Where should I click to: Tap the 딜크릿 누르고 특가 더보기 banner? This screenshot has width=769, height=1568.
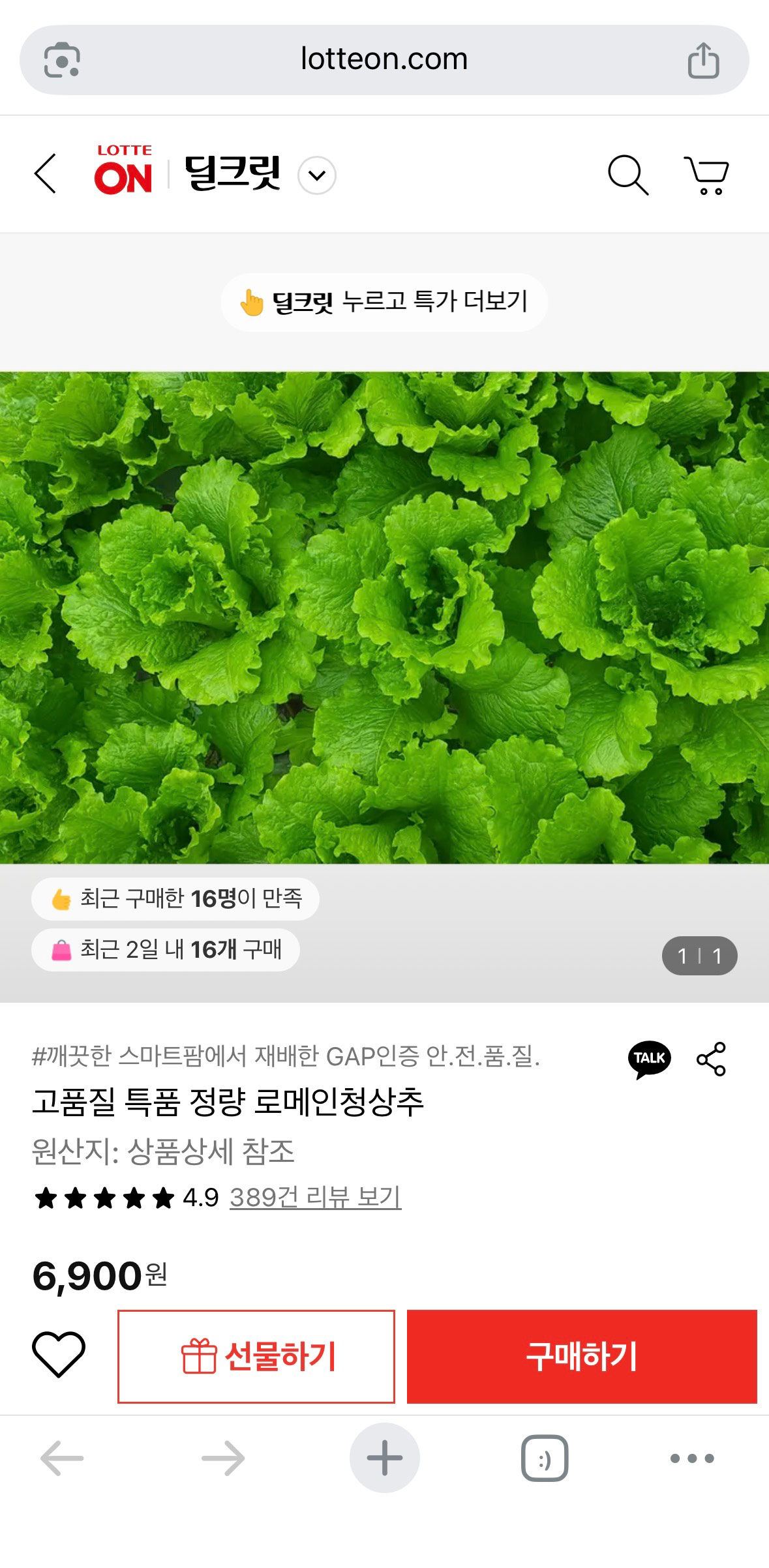tap(384, 303)
